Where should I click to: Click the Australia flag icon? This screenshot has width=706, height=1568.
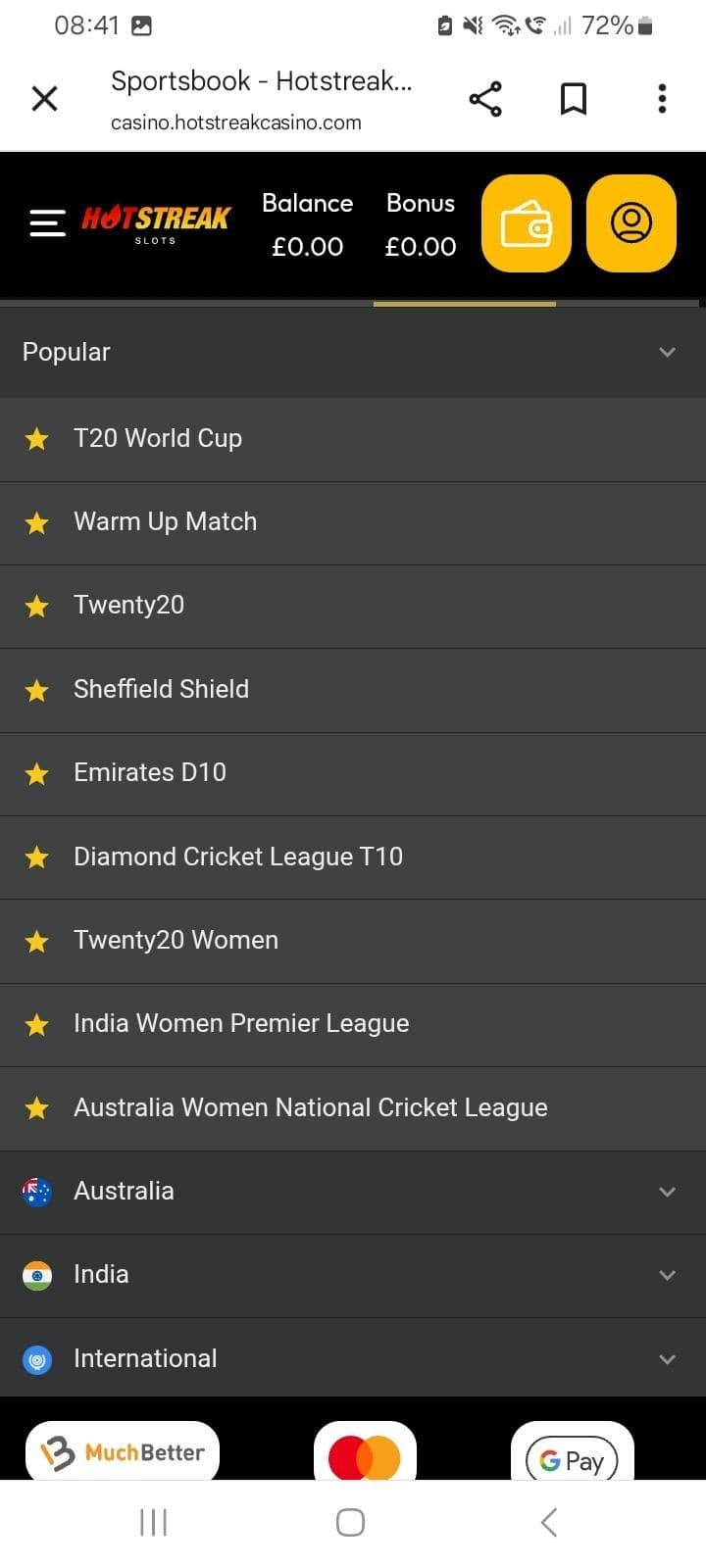coord(36,1192)
